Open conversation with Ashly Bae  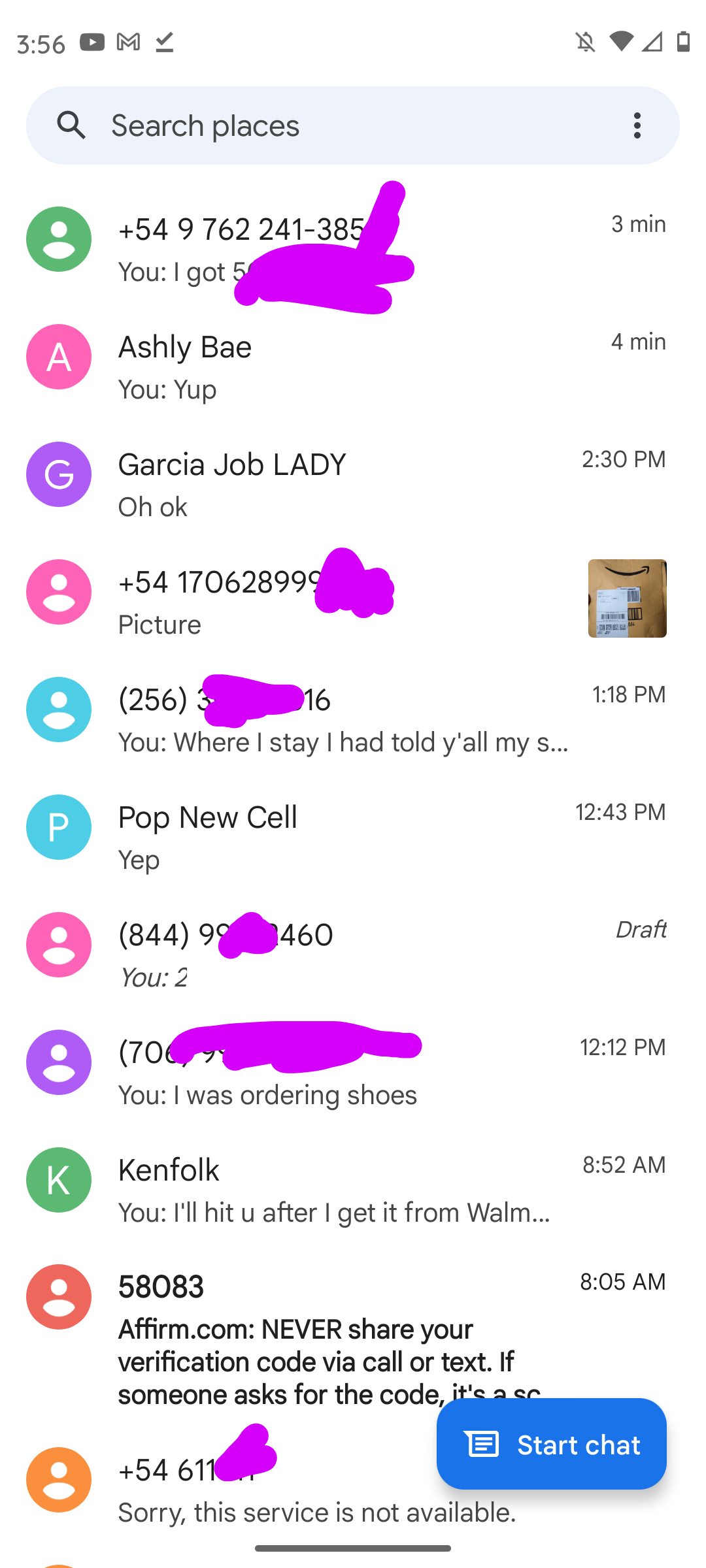click(x=353, y=367)
